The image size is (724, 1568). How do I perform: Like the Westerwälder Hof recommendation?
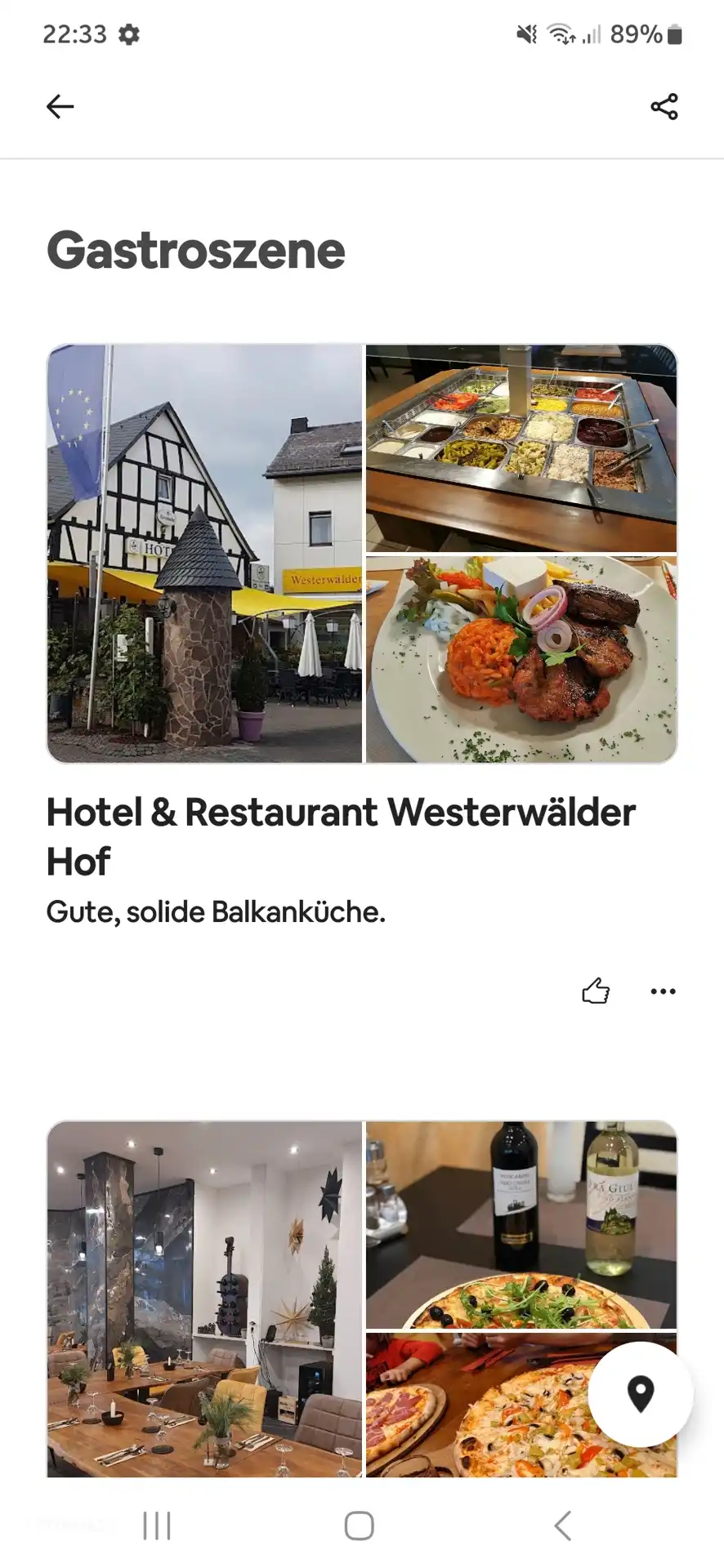point(596,991)
